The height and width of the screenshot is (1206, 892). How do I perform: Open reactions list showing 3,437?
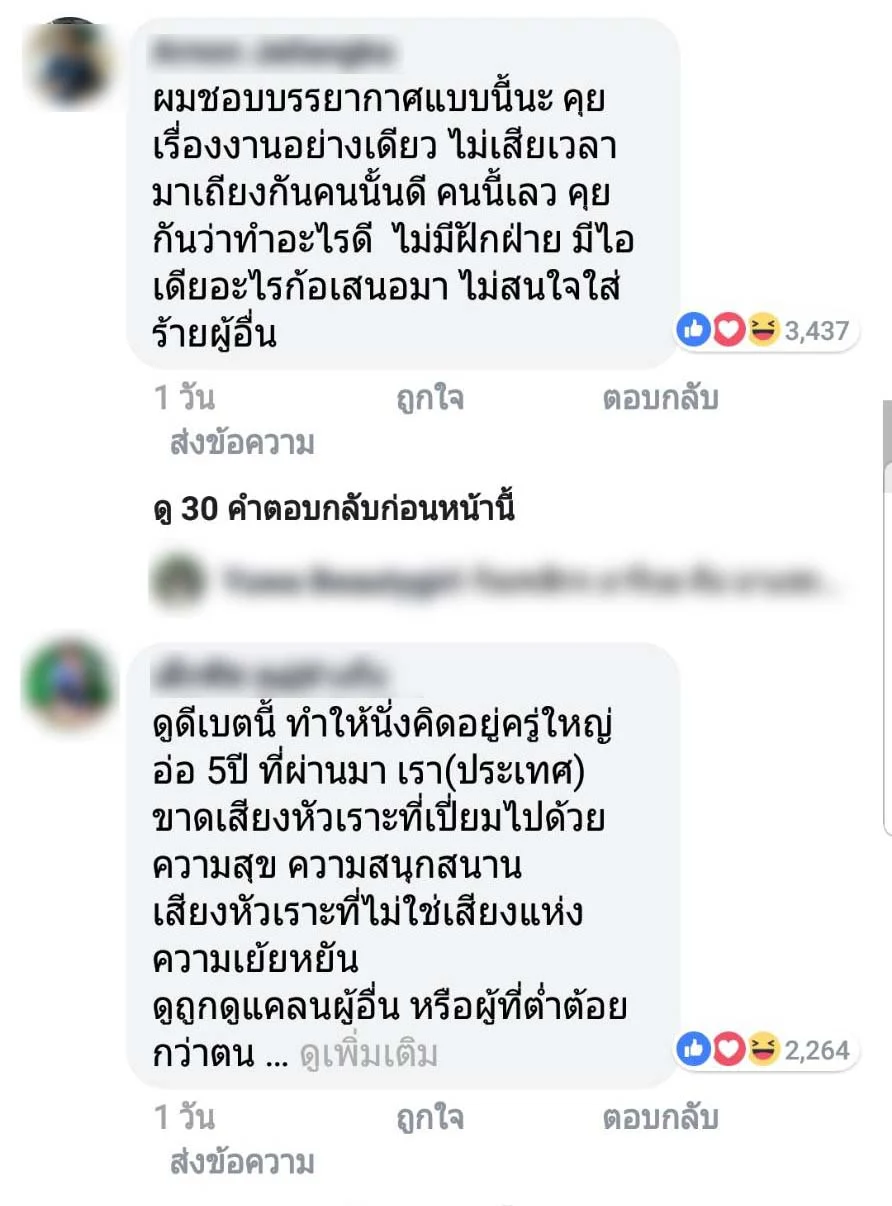tap(765, 331)
